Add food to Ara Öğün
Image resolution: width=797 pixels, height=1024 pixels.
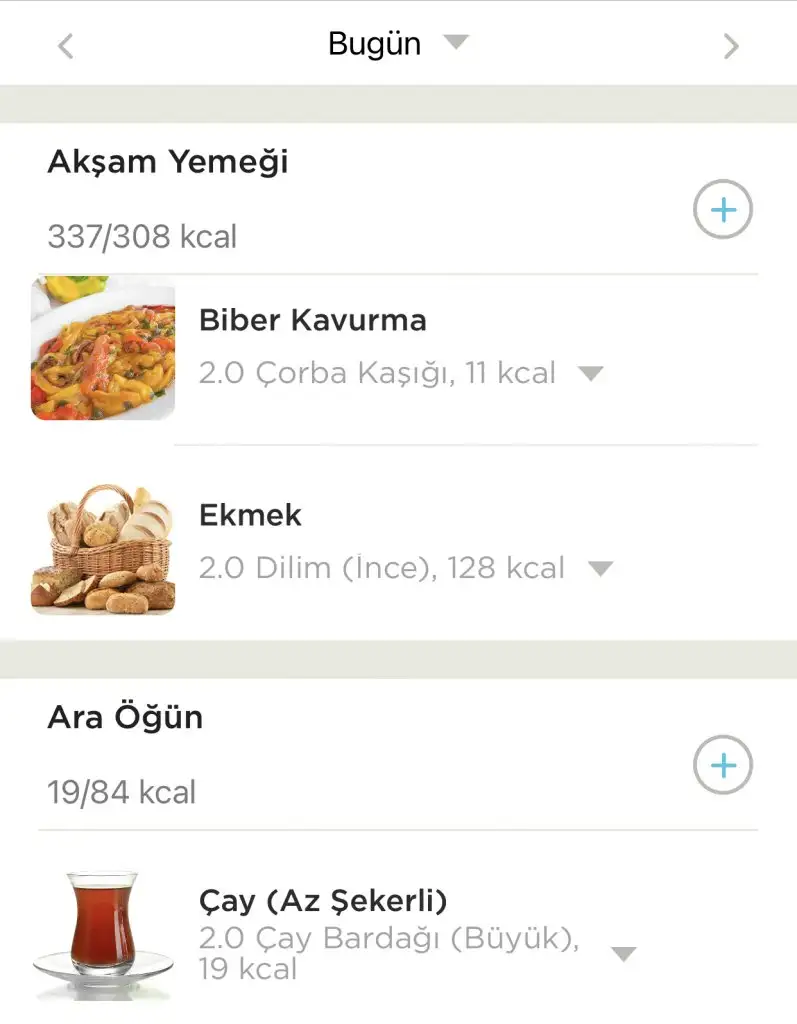[x=722, y=765]
